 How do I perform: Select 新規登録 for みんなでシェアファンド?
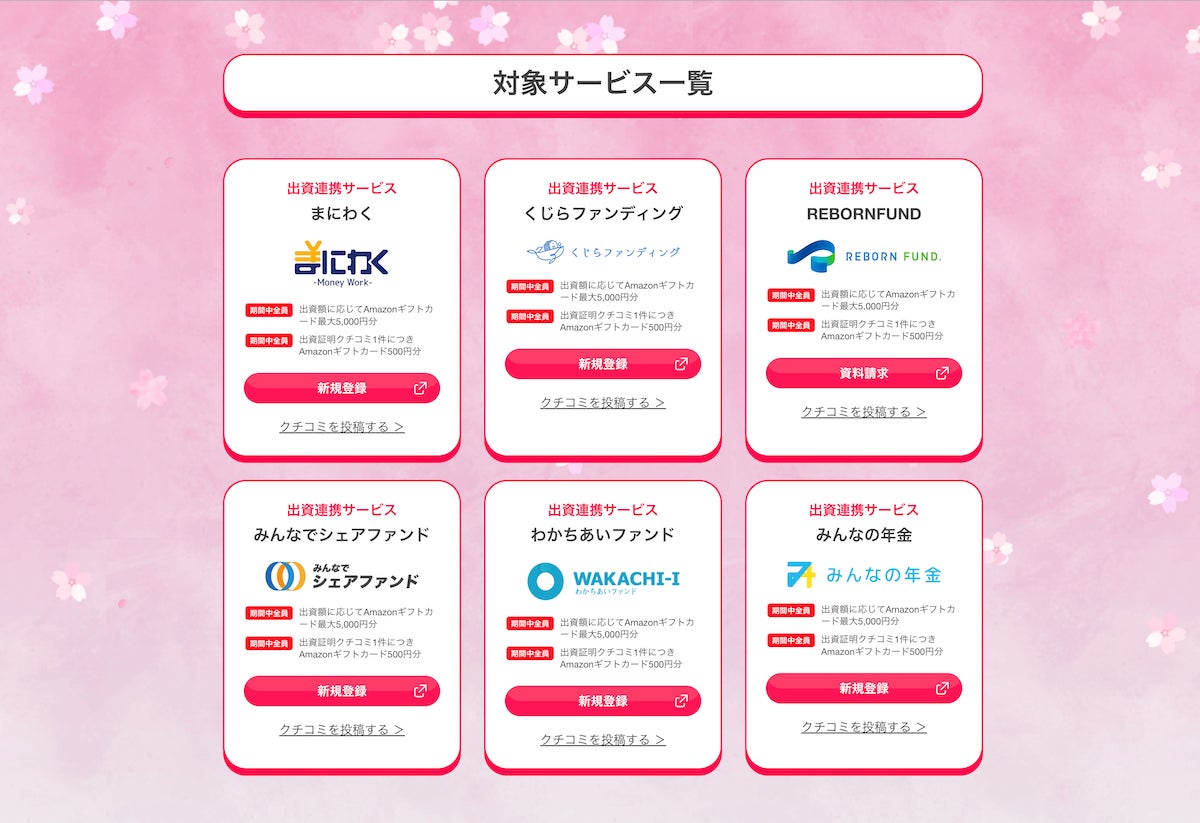341,691
